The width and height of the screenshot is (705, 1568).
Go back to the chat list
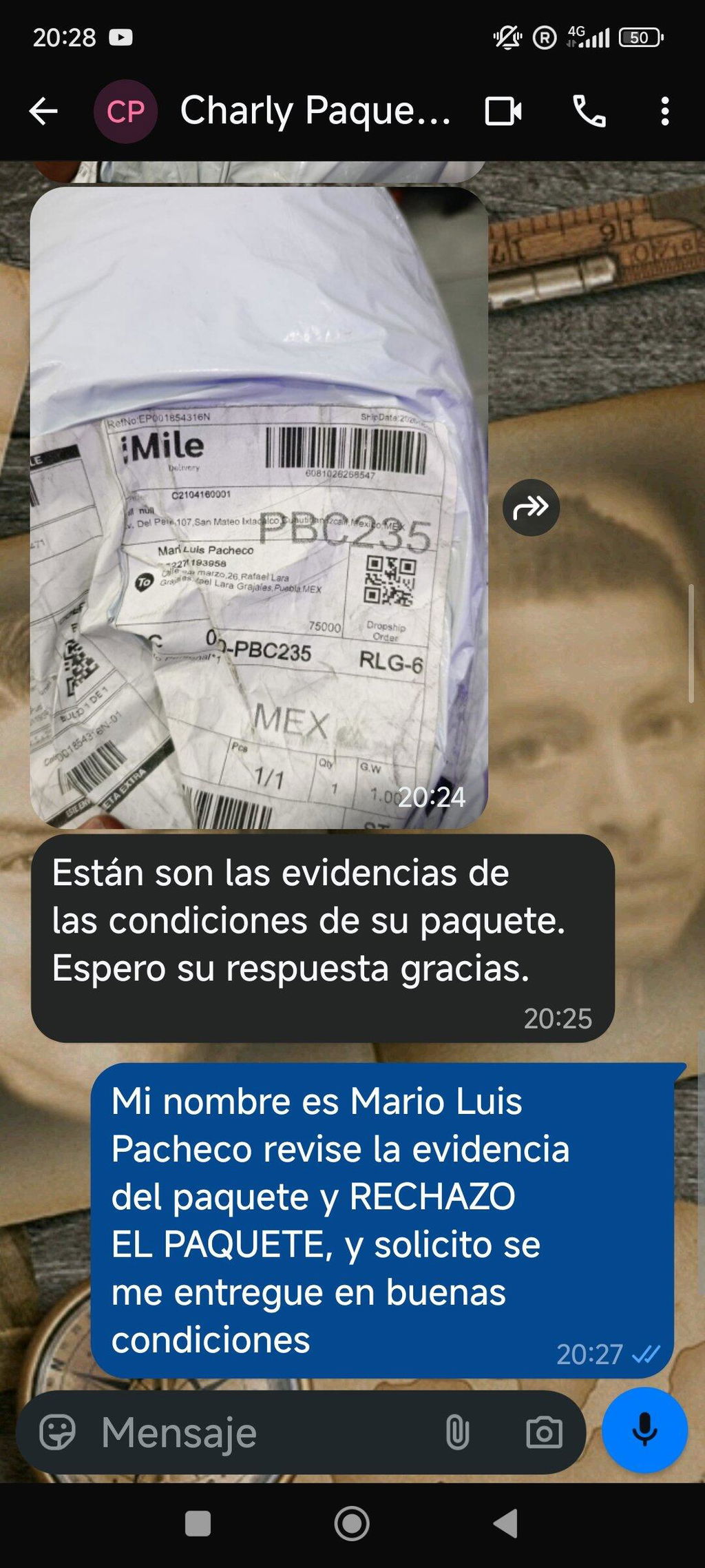43,111
